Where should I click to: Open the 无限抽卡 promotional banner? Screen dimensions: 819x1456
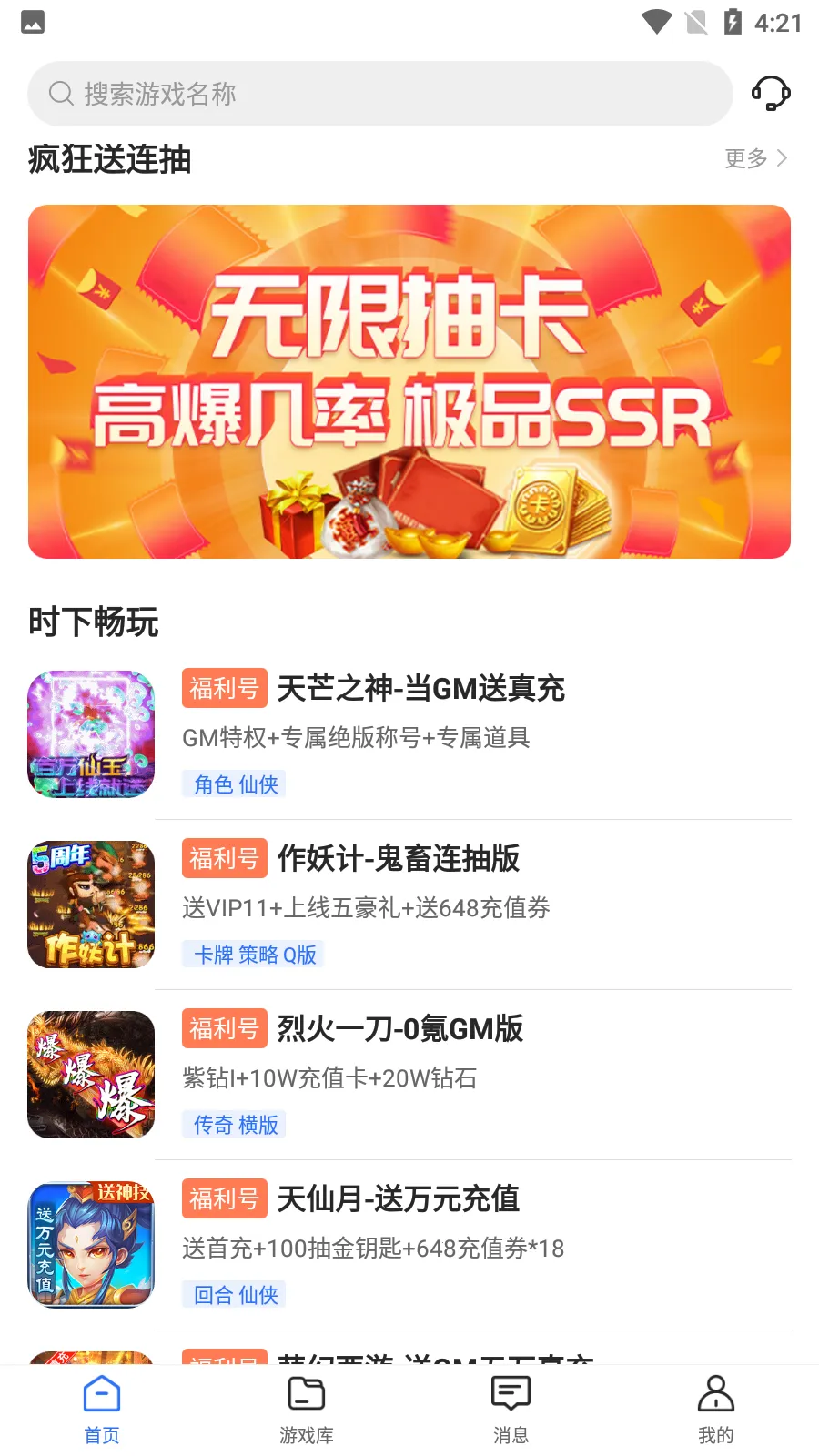[x=409, y=380]
